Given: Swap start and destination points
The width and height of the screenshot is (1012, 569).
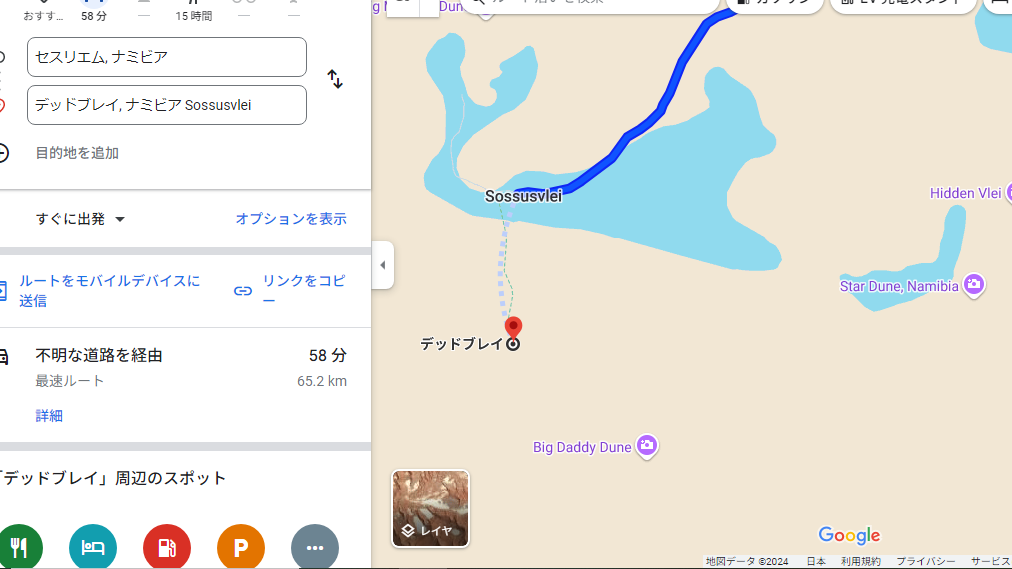Looking at the screenshot, I should (x=335, y=79).
